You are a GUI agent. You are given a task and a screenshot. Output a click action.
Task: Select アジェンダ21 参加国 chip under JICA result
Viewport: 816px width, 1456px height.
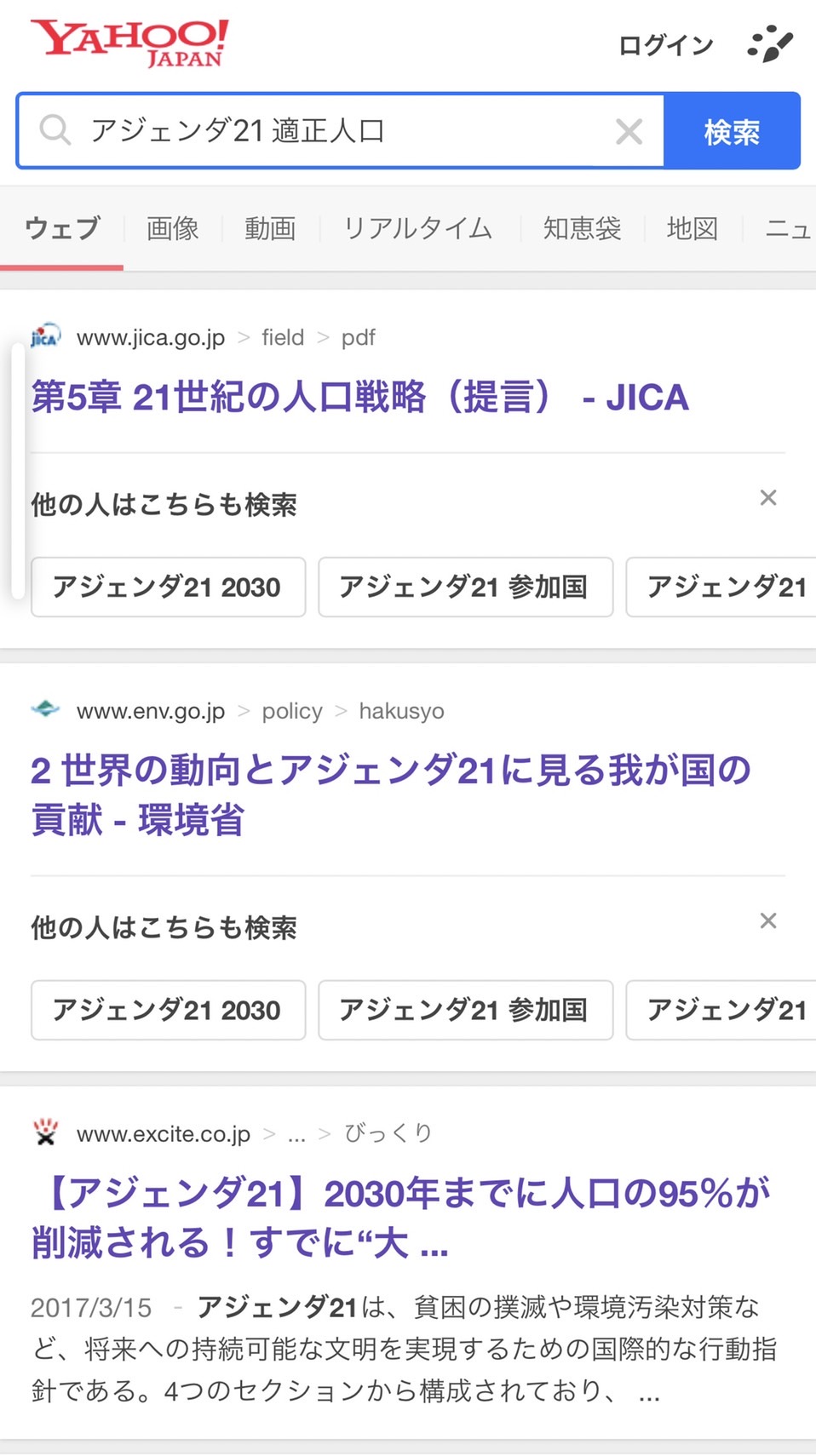pyautogui.click(x=465, y=587)
